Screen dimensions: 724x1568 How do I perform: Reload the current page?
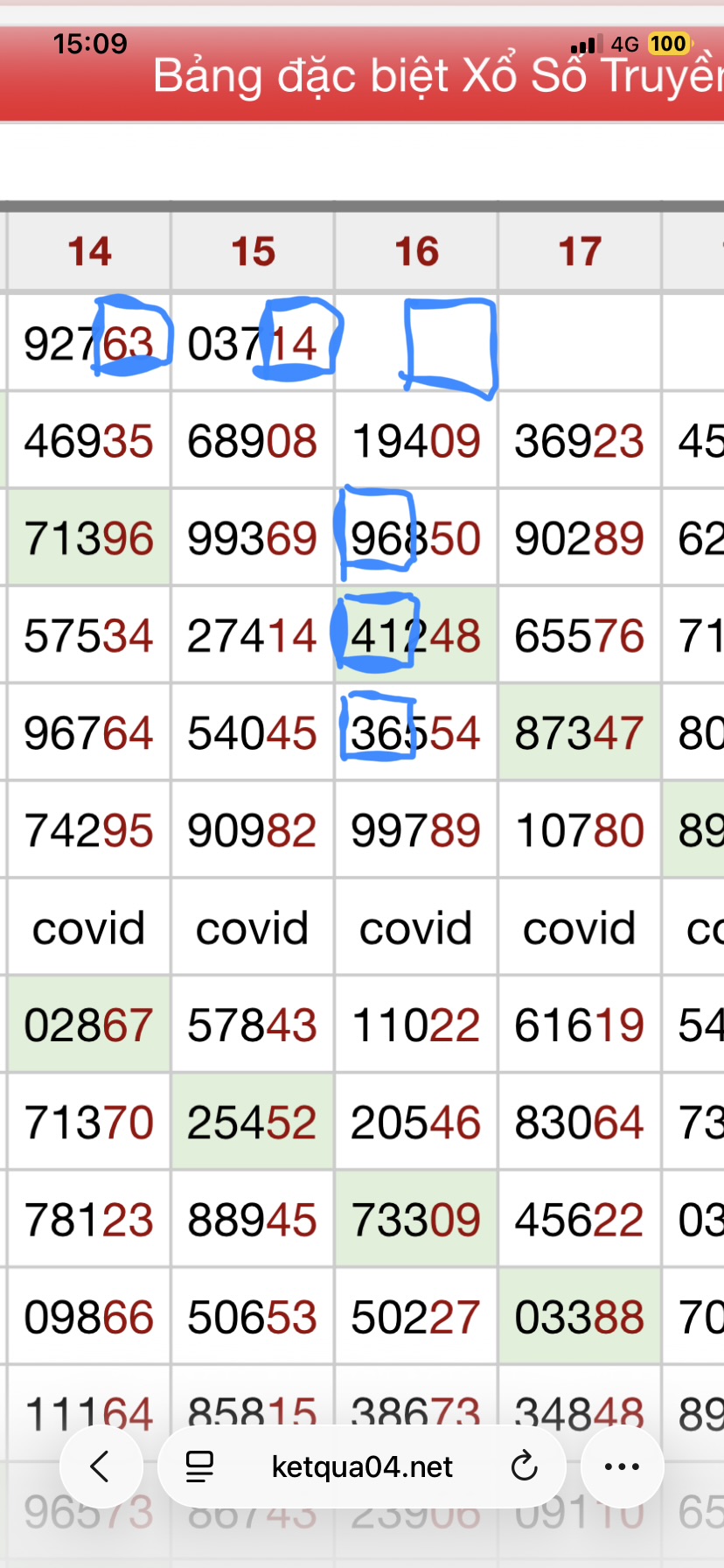pos(524,1466)
